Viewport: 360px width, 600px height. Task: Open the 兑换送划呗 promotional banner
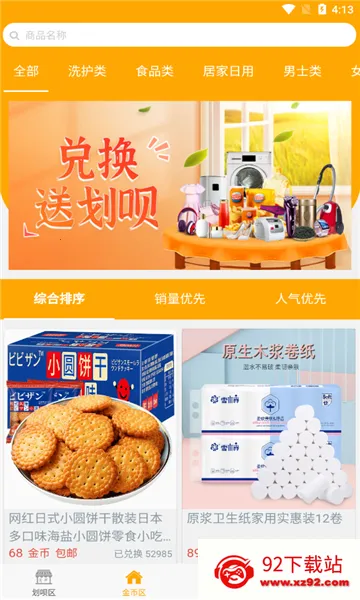point(180,186)
